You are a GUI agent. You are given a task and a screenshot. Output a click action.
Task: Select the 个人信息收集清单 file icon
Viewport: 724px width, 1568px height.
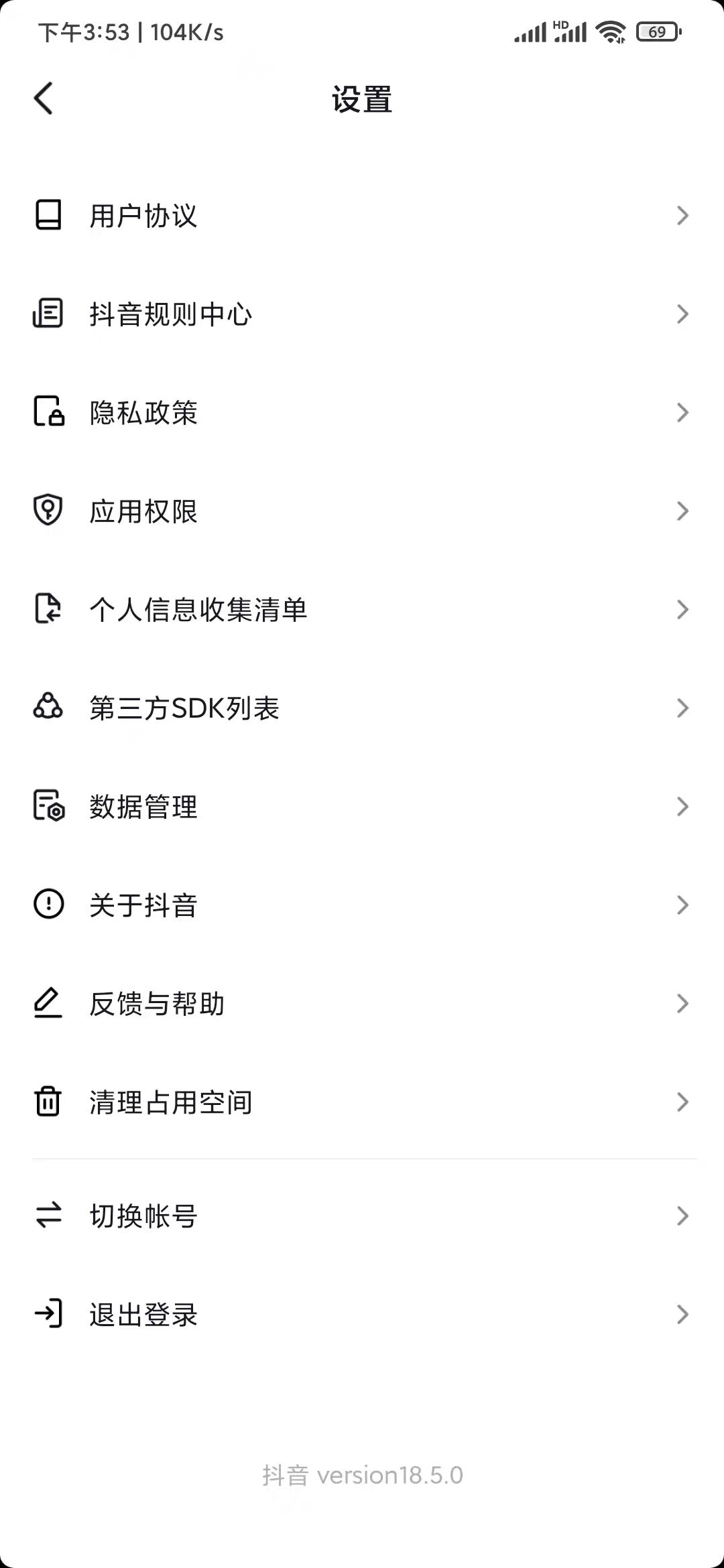(47, 608)
